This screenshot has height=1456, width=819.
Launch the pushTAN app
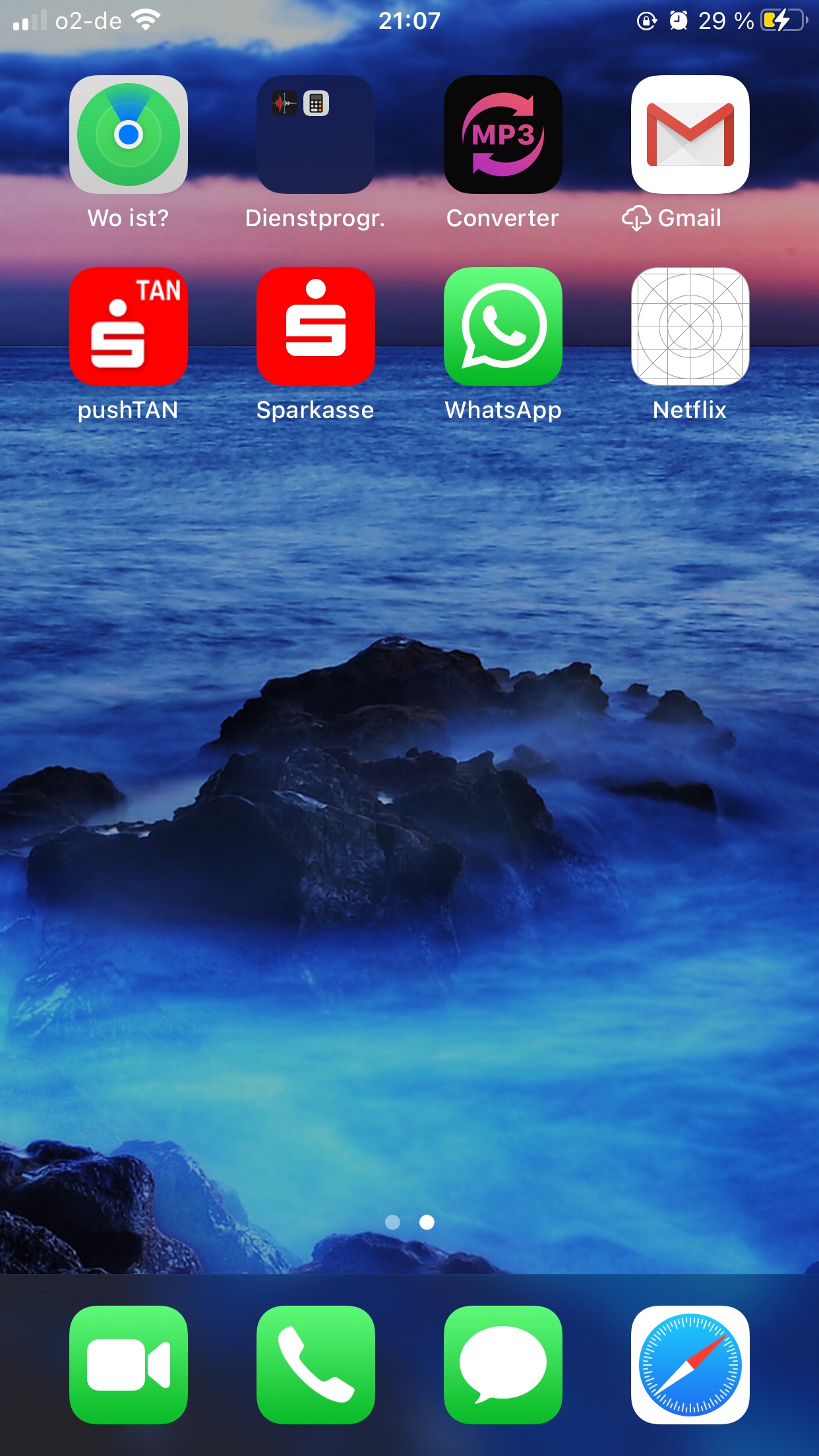(x=129, y=326)
